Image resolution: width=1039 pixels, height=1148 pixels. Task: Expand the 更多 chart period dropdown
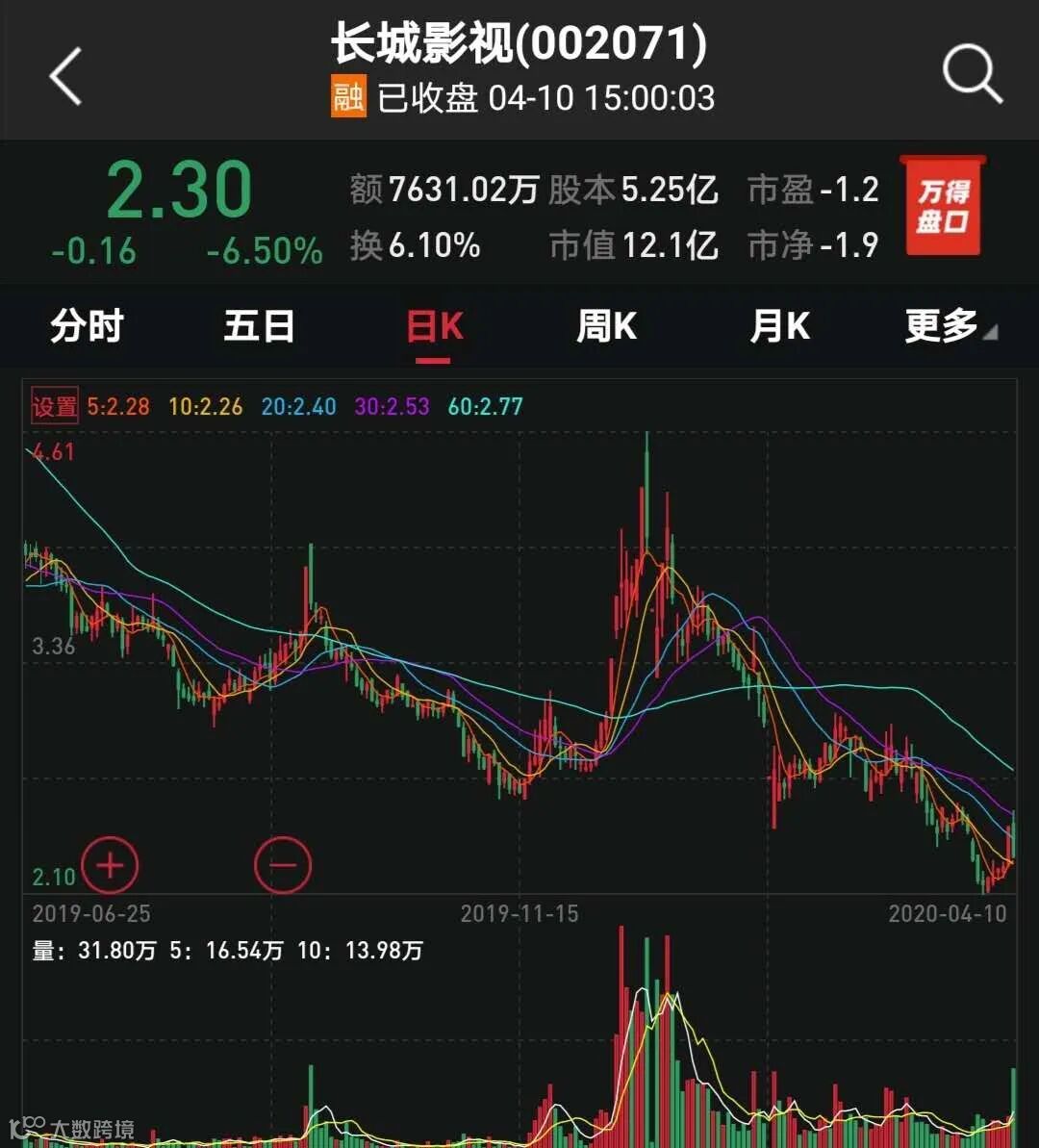point(950,327)
